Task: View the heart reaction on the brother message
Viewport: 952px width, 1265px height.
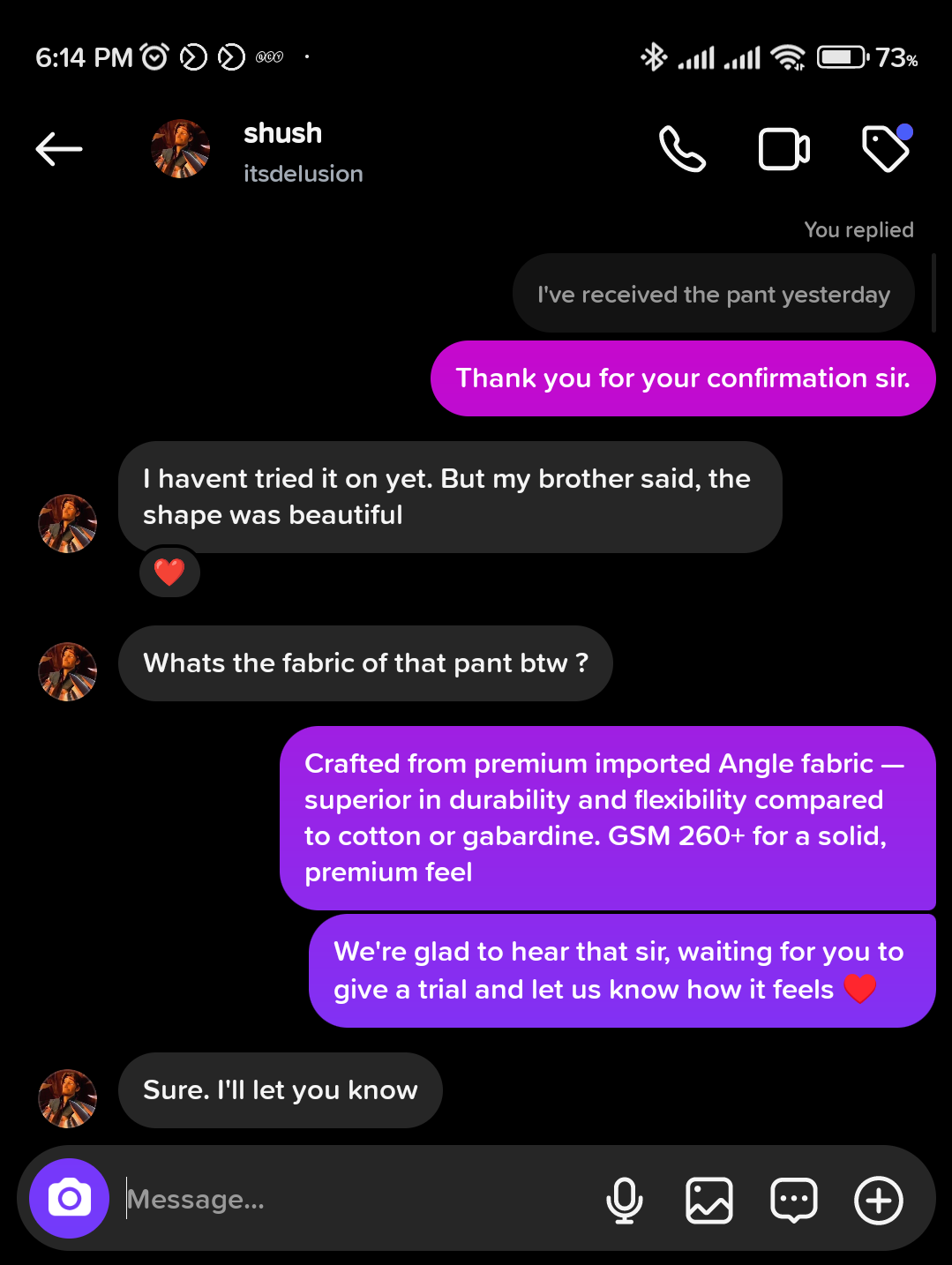Action: 169,573
